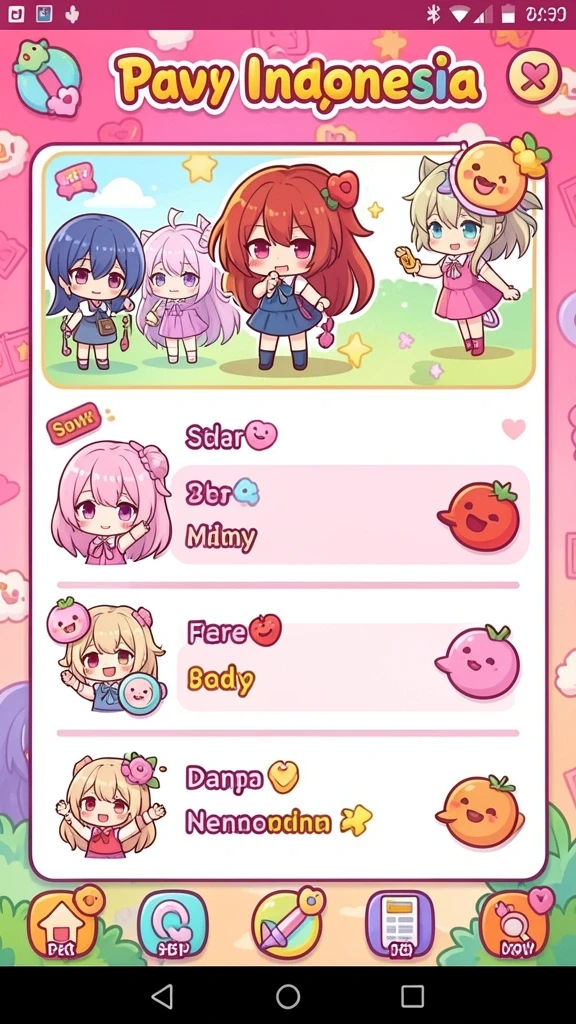This screenshot has height=1024, width=576.
Task: Go back using the system back button
Action: (x=162, y=996)
